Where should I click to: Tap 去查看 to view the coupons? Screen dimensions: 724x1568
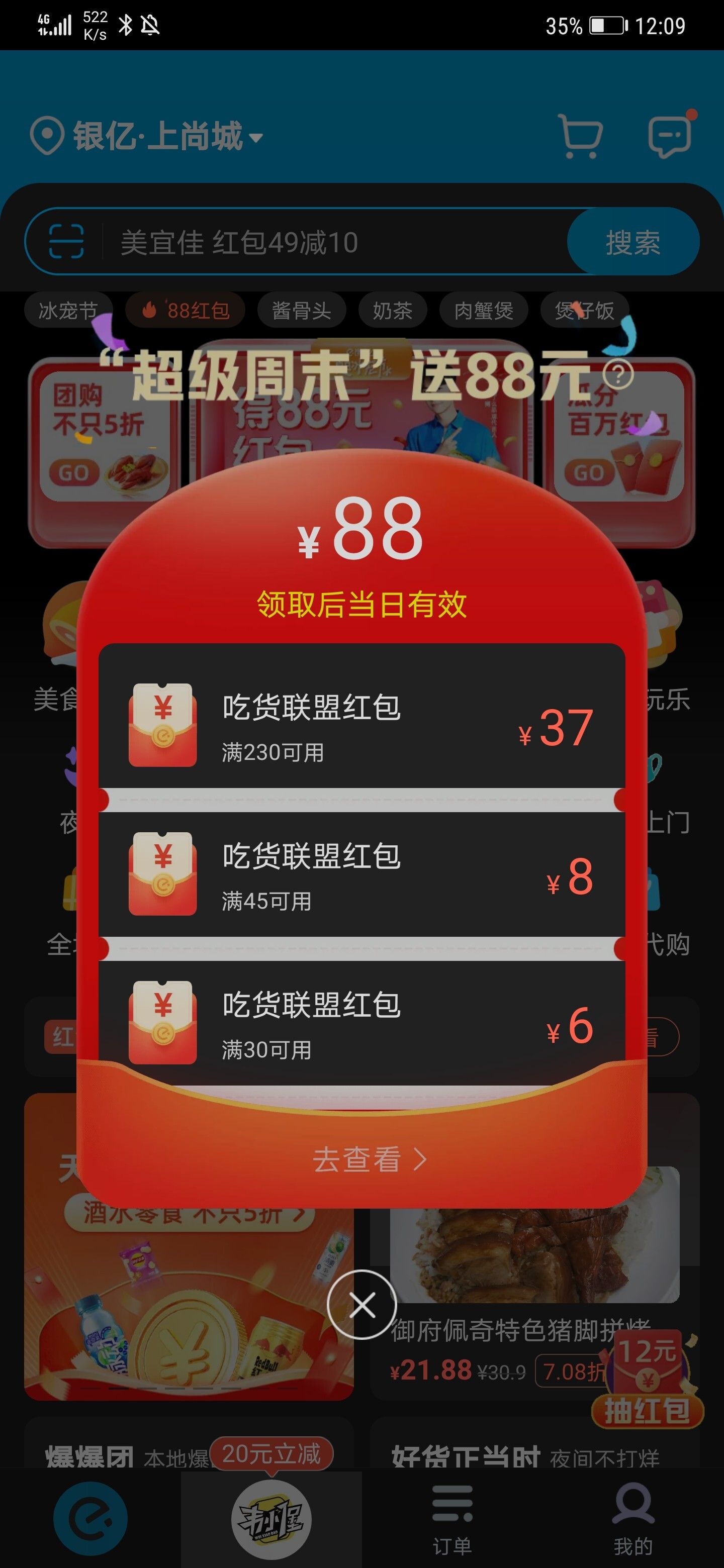(369, 1159)
